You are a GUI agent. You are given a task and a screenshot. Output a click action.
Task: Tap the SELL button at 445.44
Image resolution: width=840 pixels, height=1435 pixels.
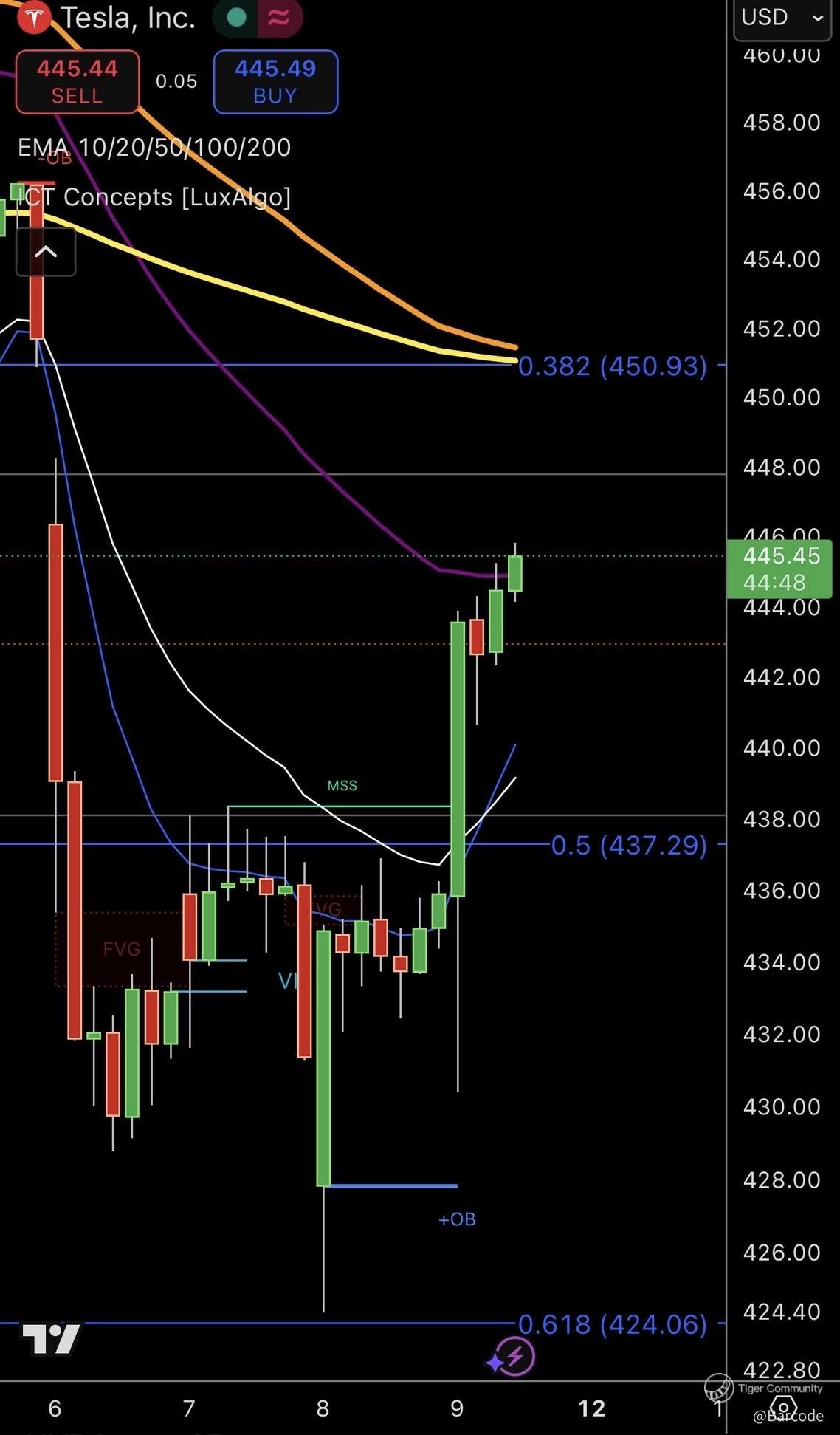point(77,82)
